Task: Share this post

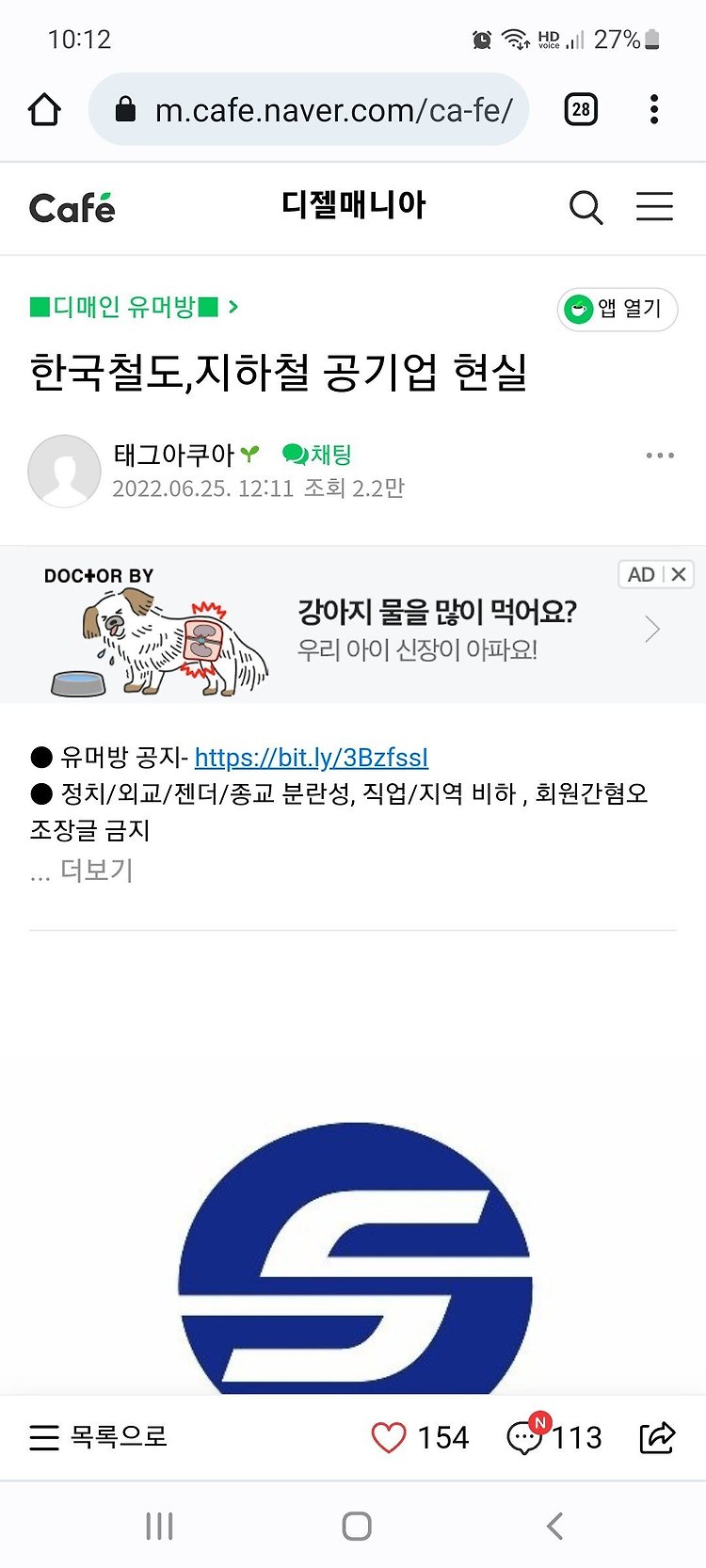Action: pos(657,1437)
